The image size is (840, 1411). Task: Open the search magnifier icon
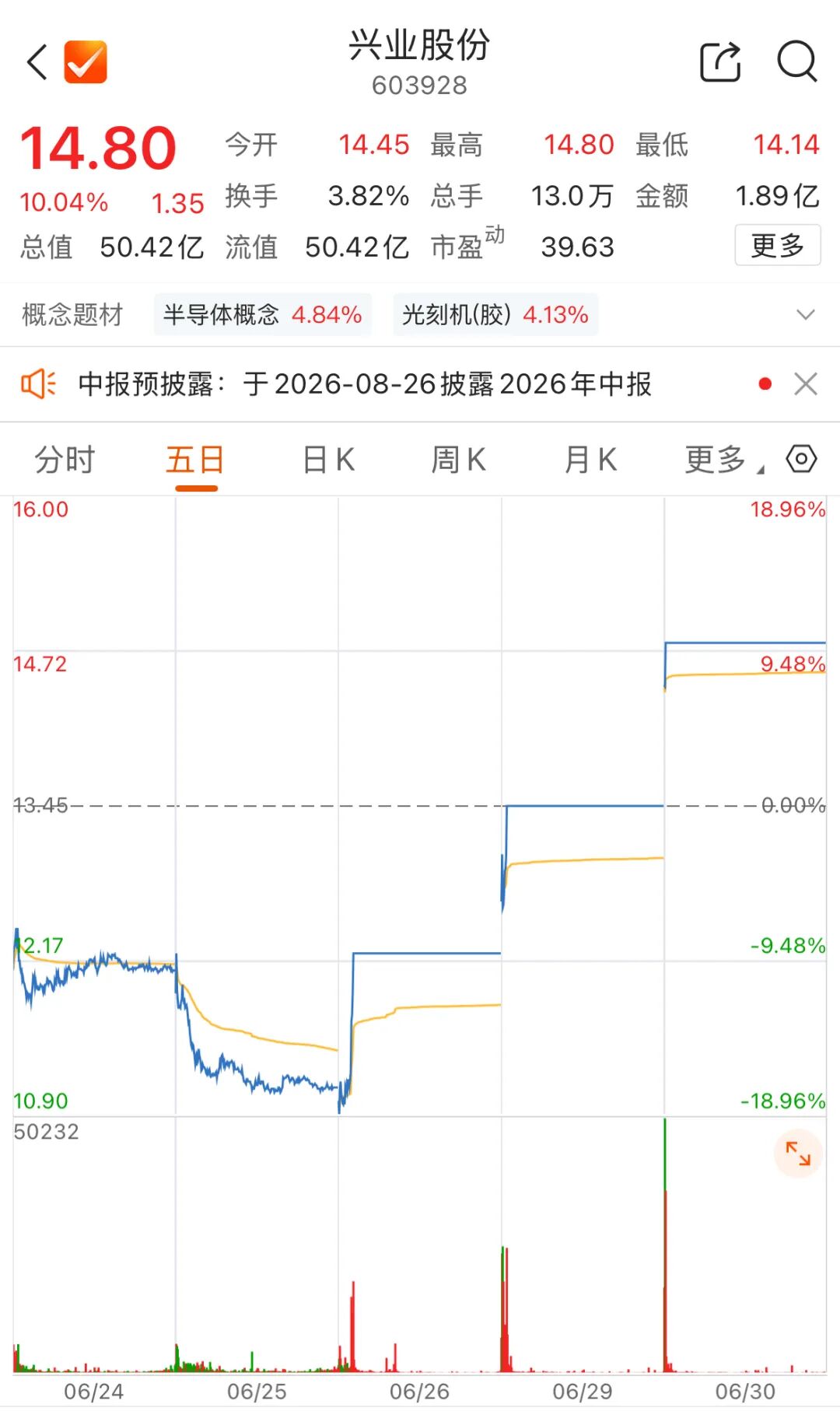[797, 61]
